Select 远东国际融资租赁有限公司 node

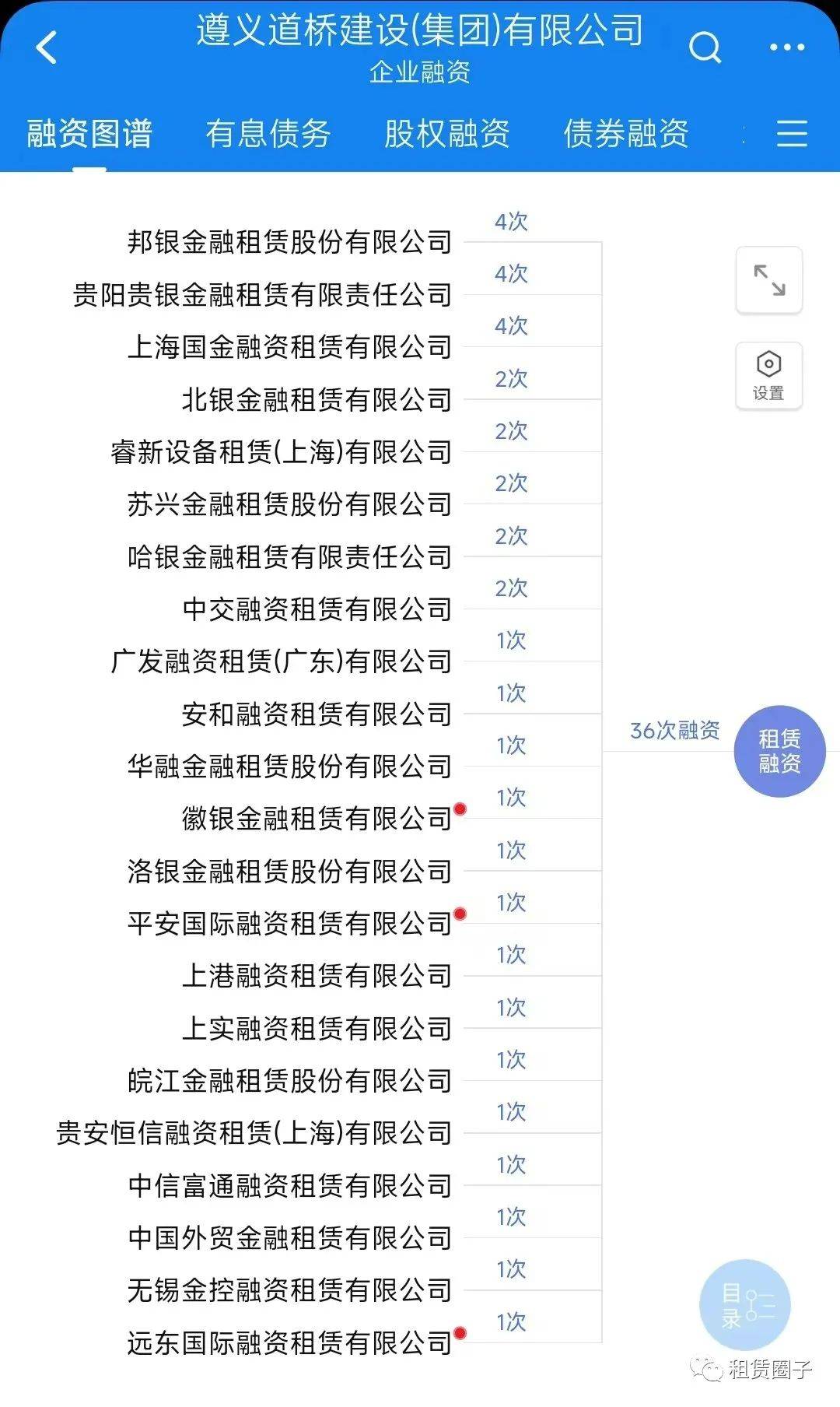[x=289, y=1343]
